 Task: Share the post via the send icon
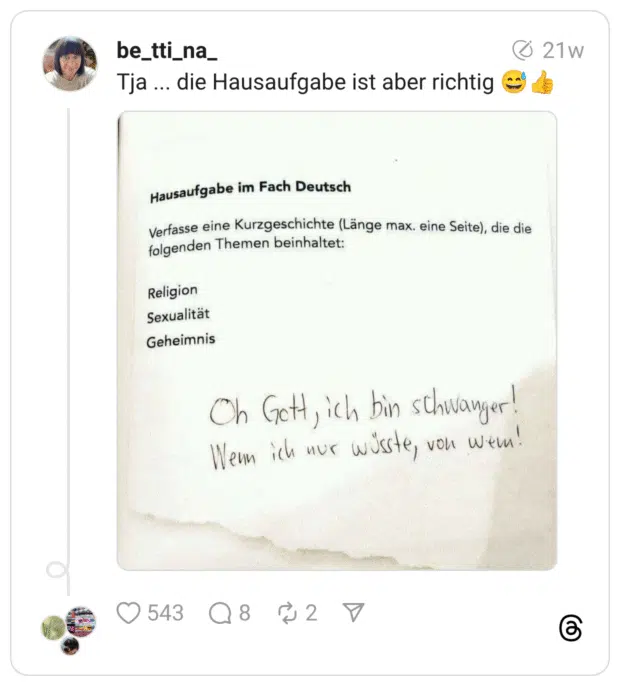(x=353, y=613)
